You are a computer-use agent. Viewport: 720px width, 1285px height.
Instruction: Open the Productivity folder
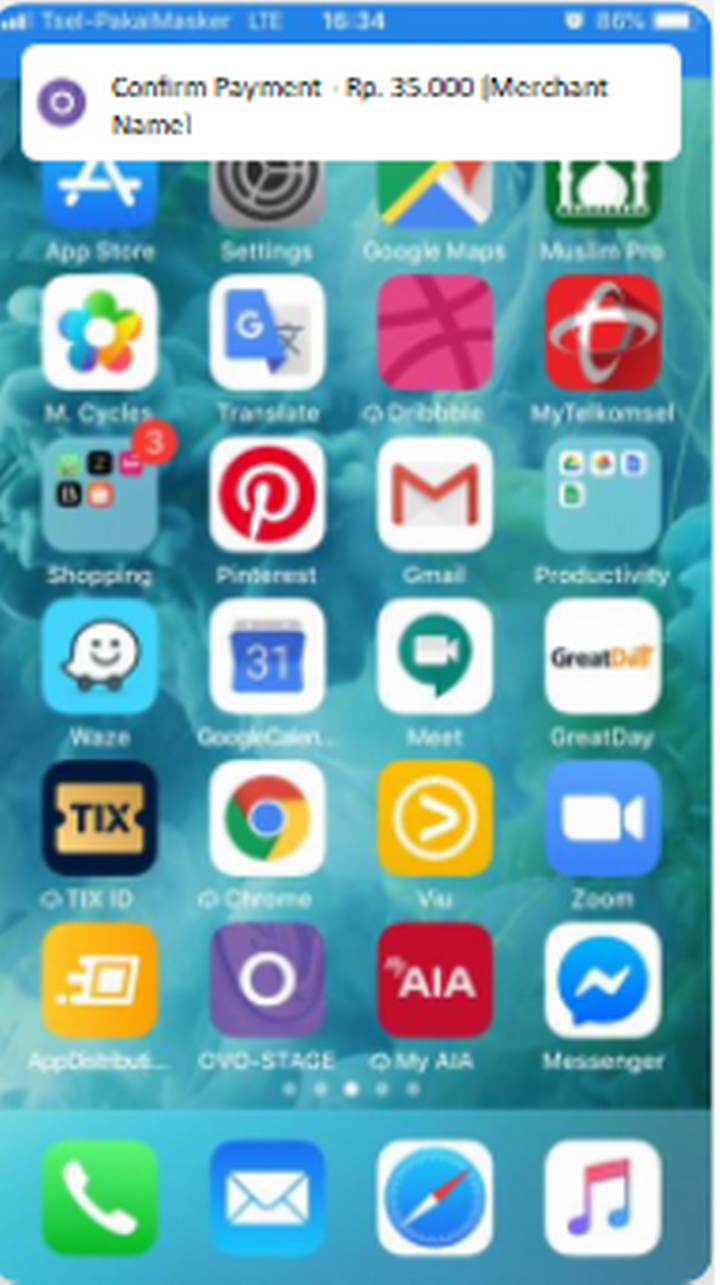click(602, 495)
